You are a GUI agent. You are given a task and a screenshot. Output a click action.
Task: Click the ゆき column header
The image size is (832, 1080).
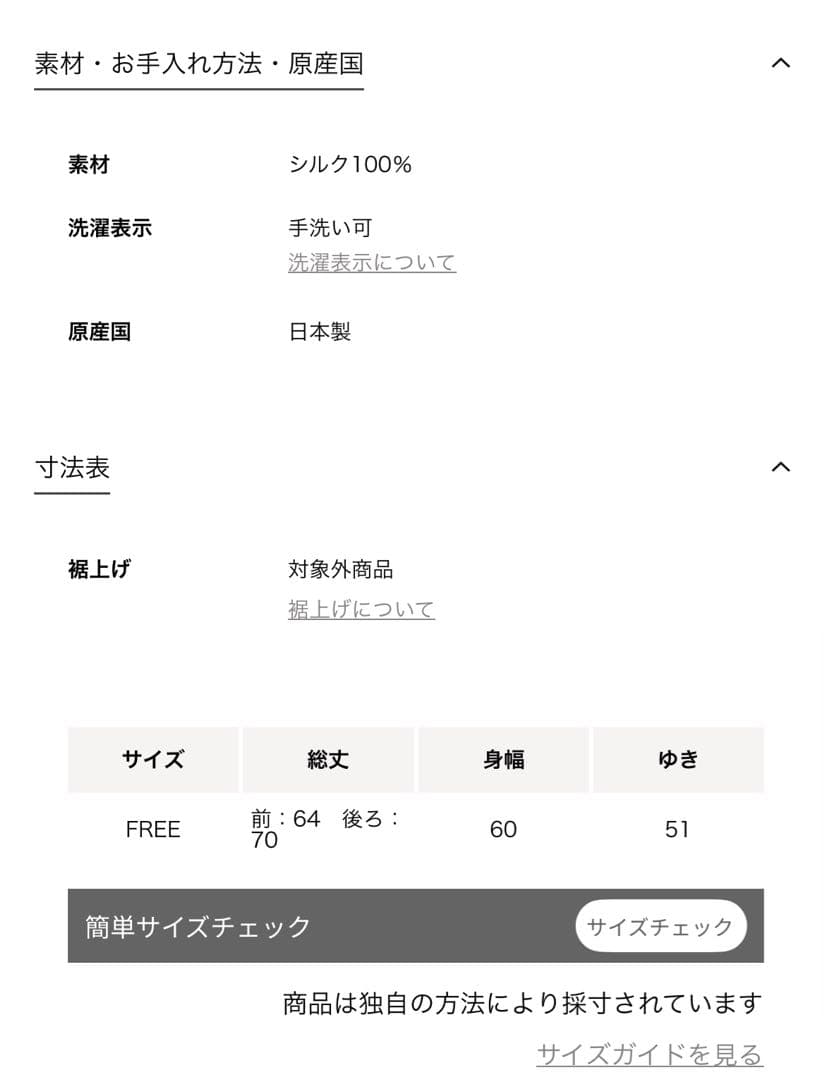(x=679, y=760)
